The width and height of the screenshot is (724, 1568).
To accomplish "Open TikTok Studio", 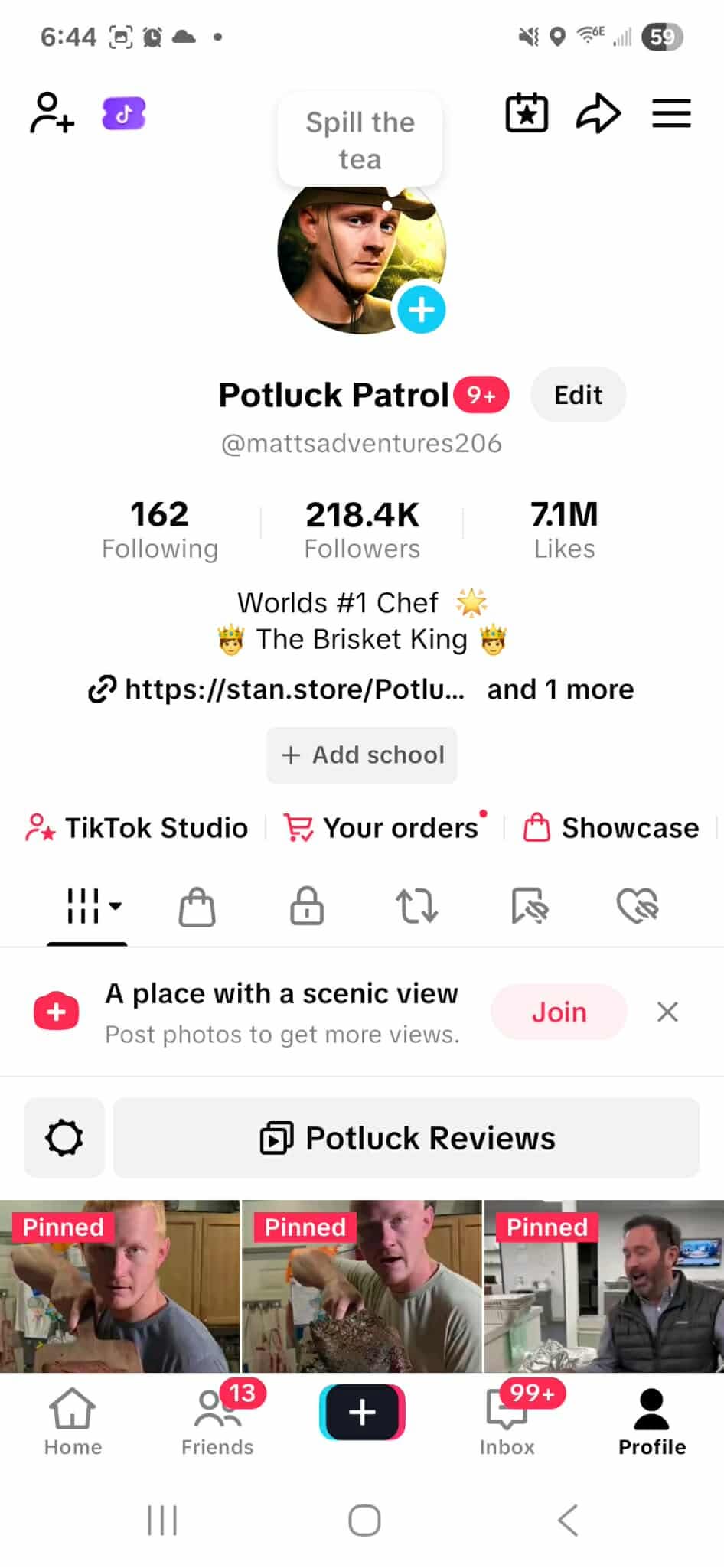I will point(138,828).
